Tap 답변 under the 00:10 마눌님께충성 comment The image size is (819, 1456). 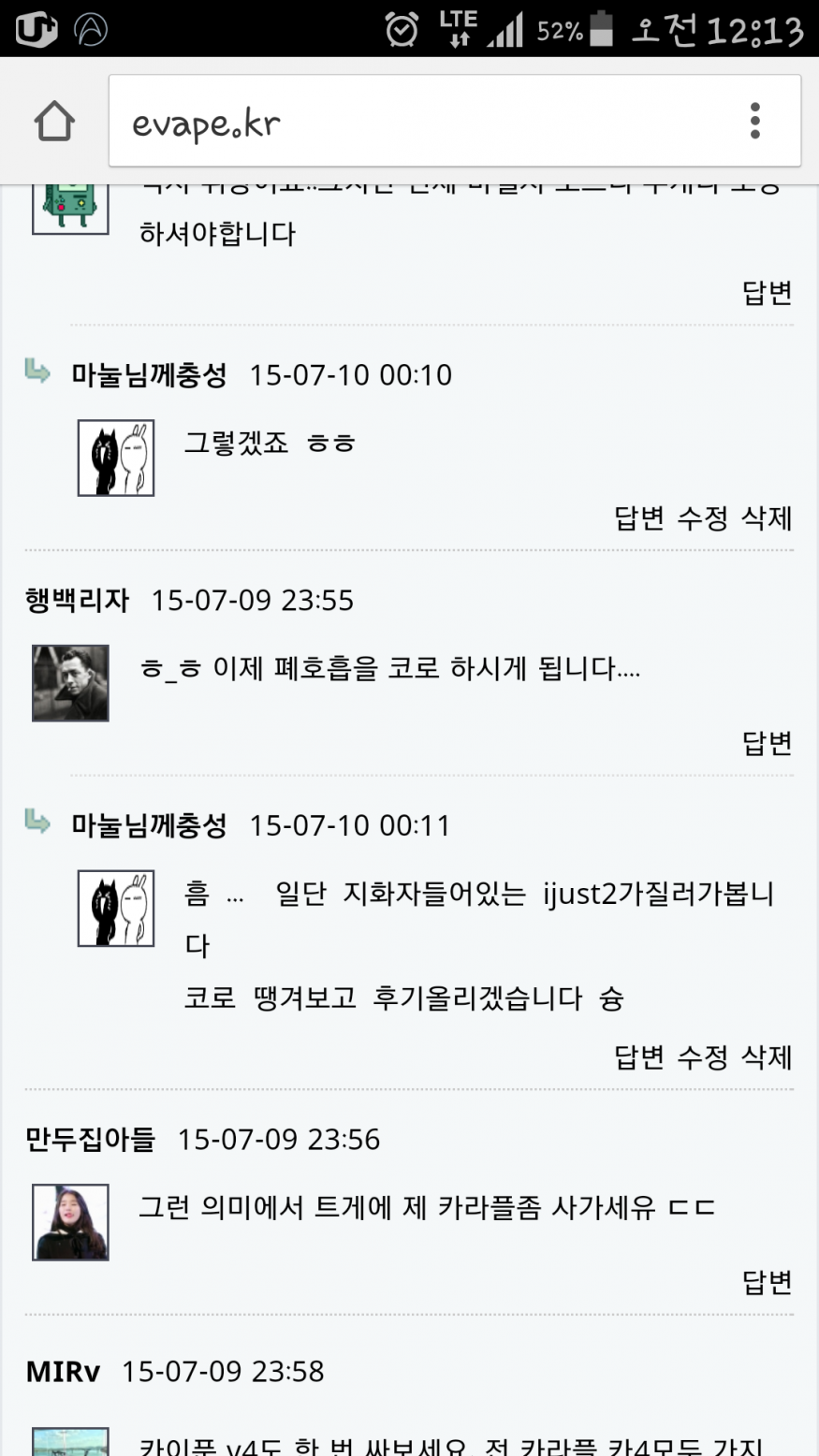point(639,517)
